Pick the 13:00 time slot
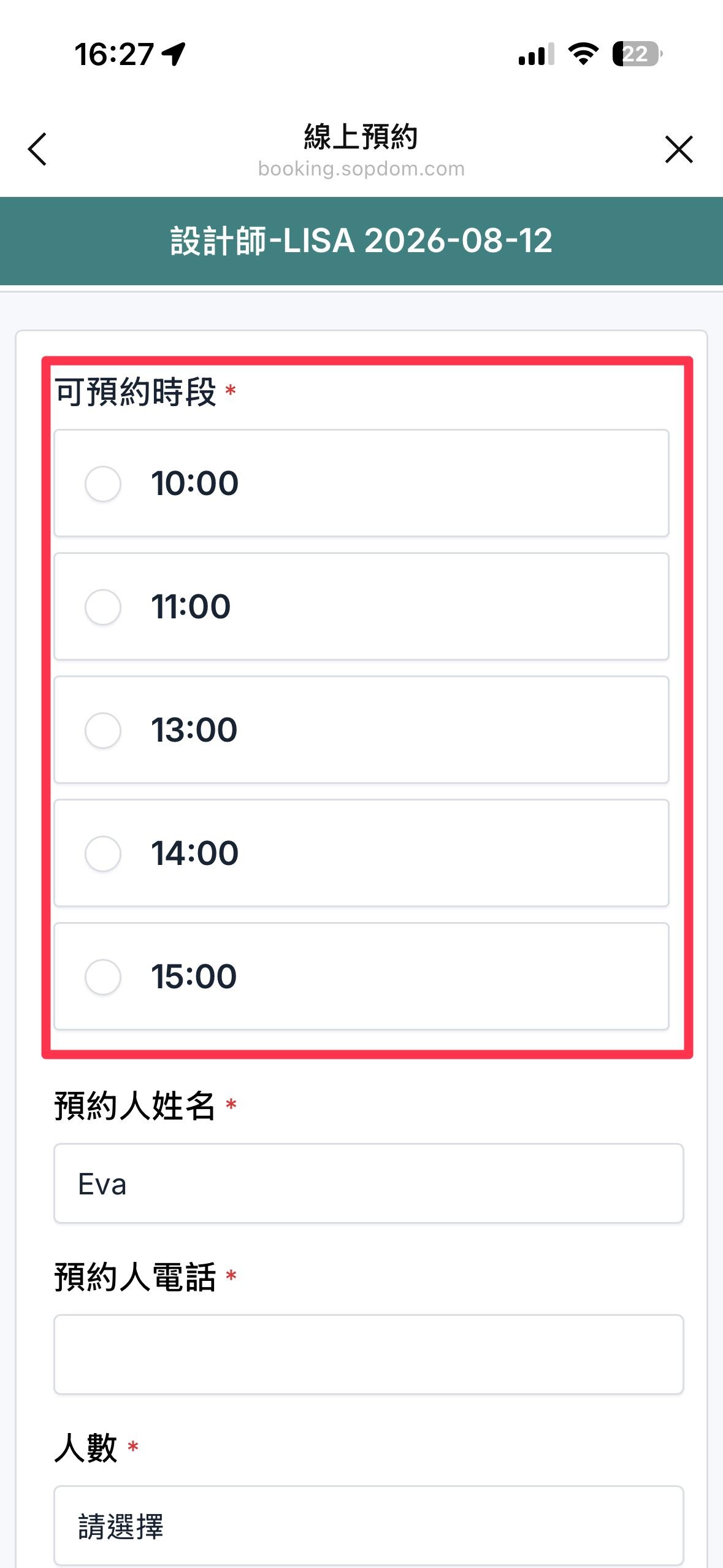723x1568 pixels. (x=361, y=730)
